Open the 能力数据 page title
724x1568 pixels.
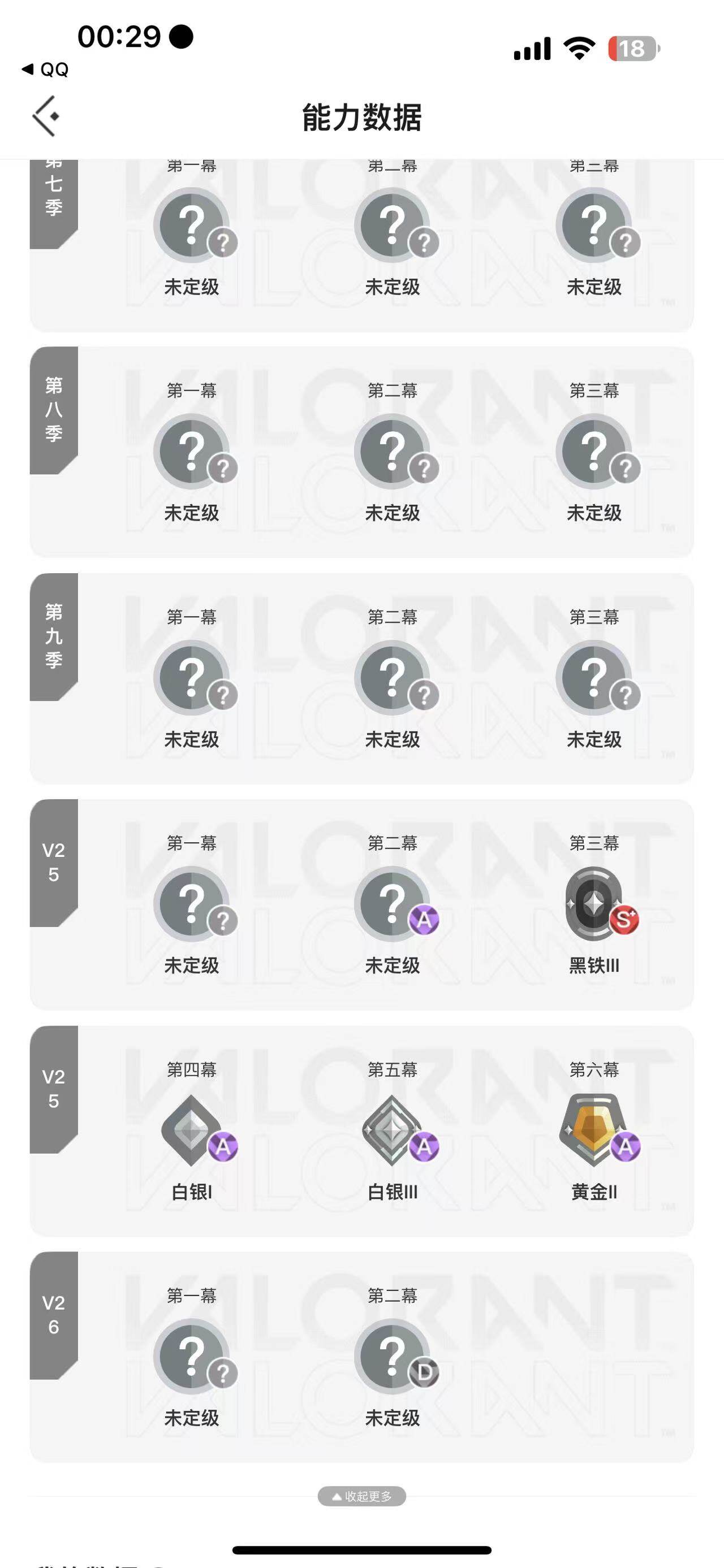(x=361, y=118)
